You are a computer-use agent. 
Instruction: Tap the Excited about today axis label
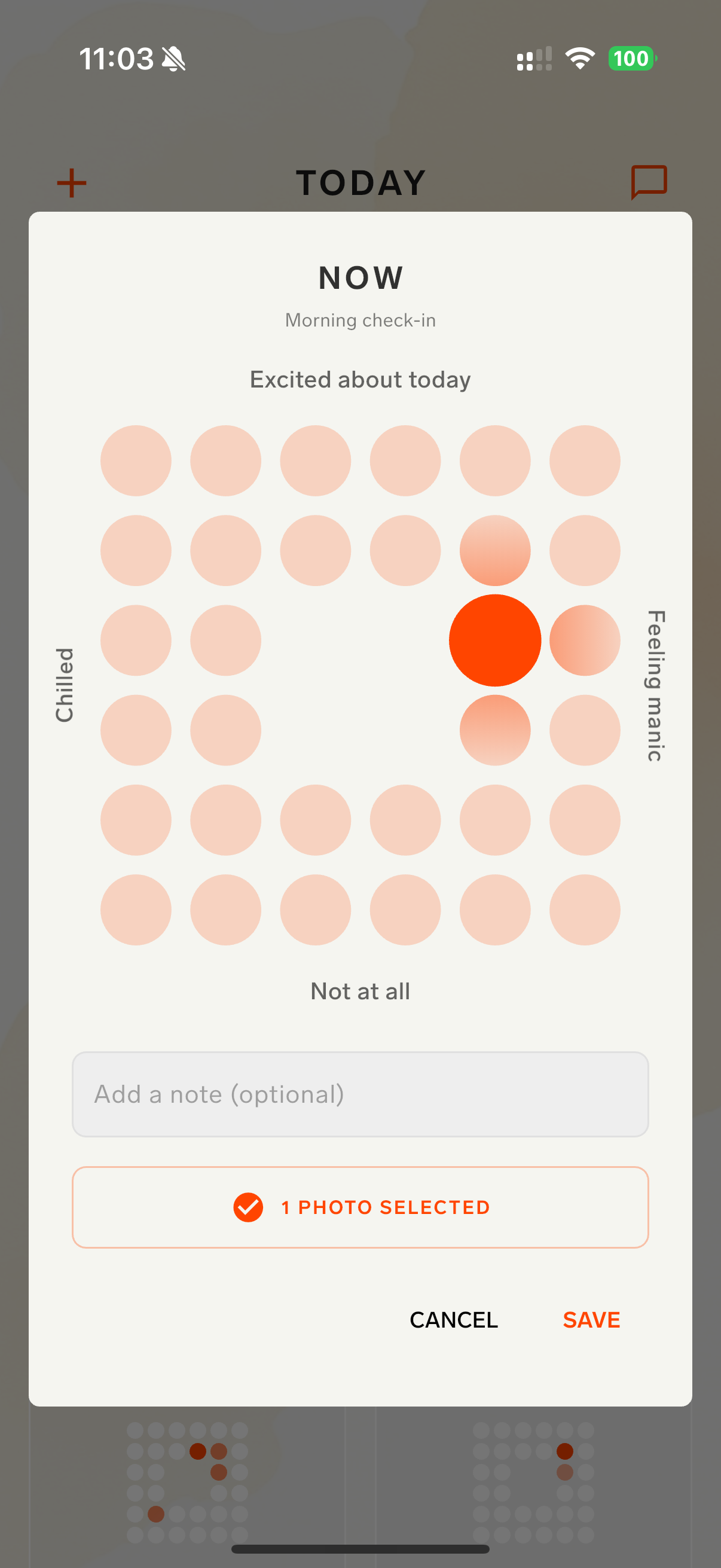click(360, 379)
